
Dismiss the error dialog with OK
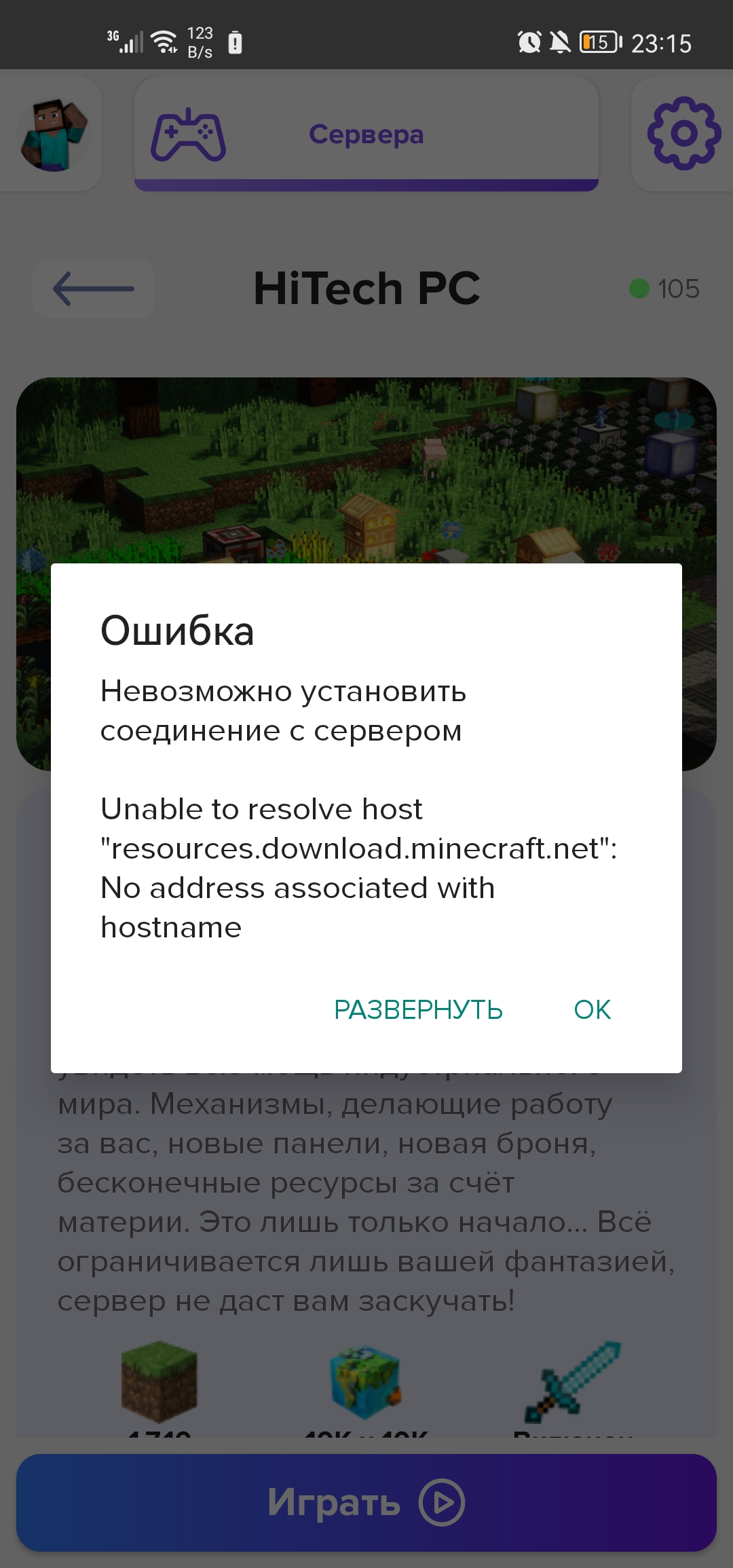coord(592,1010)
